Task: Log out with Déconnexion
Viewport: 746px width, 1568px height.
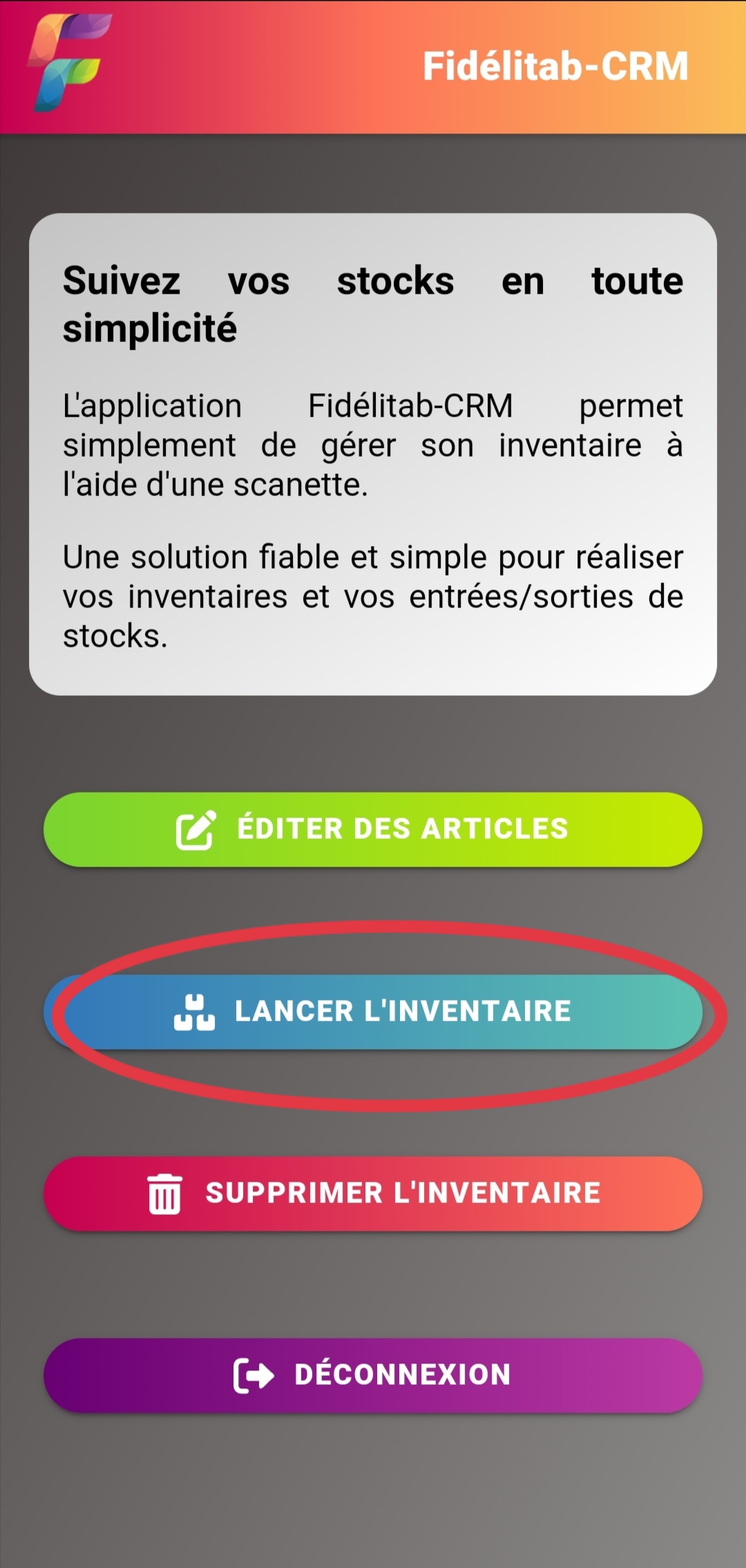Action: pyautogui.click(x=373, y=1375)
